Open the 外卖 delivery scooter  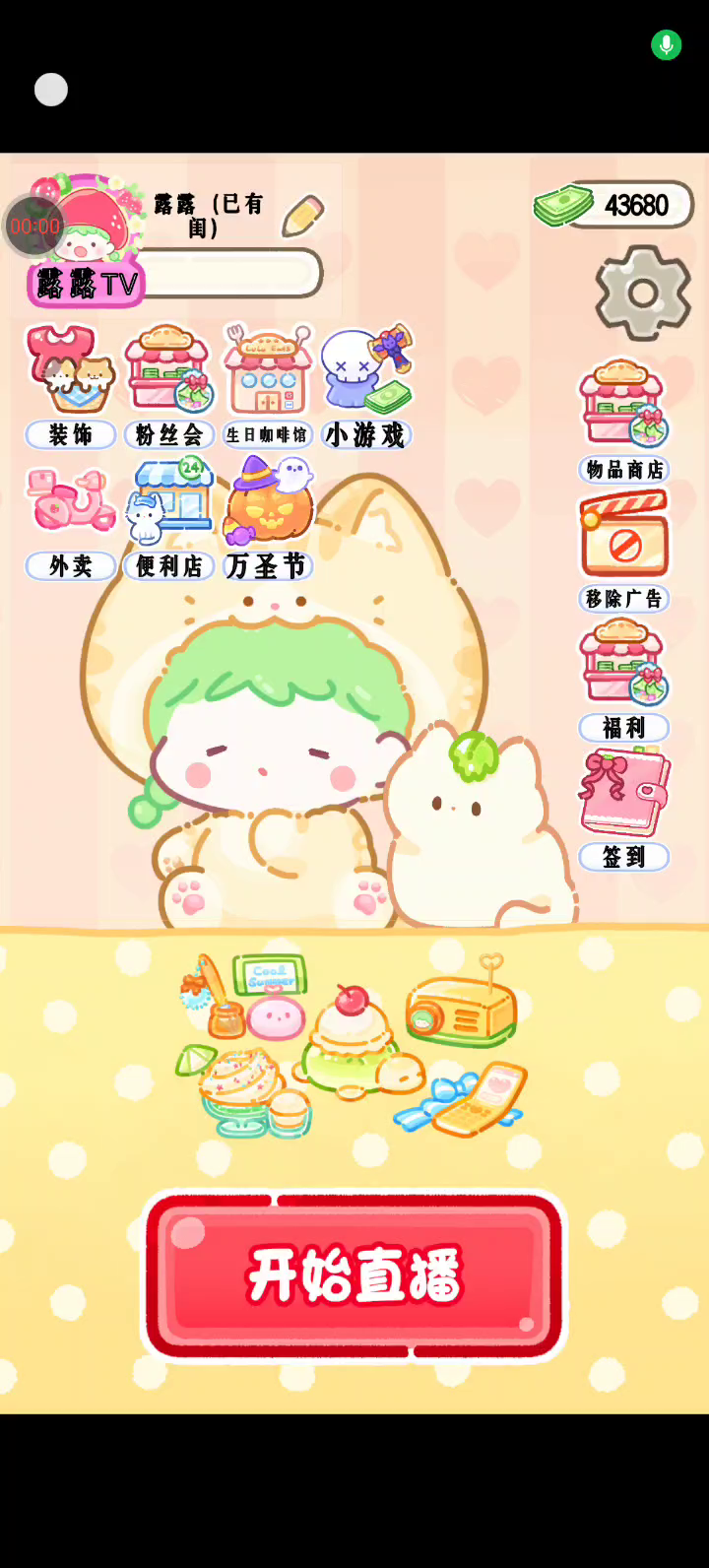[x=71, y=522]
